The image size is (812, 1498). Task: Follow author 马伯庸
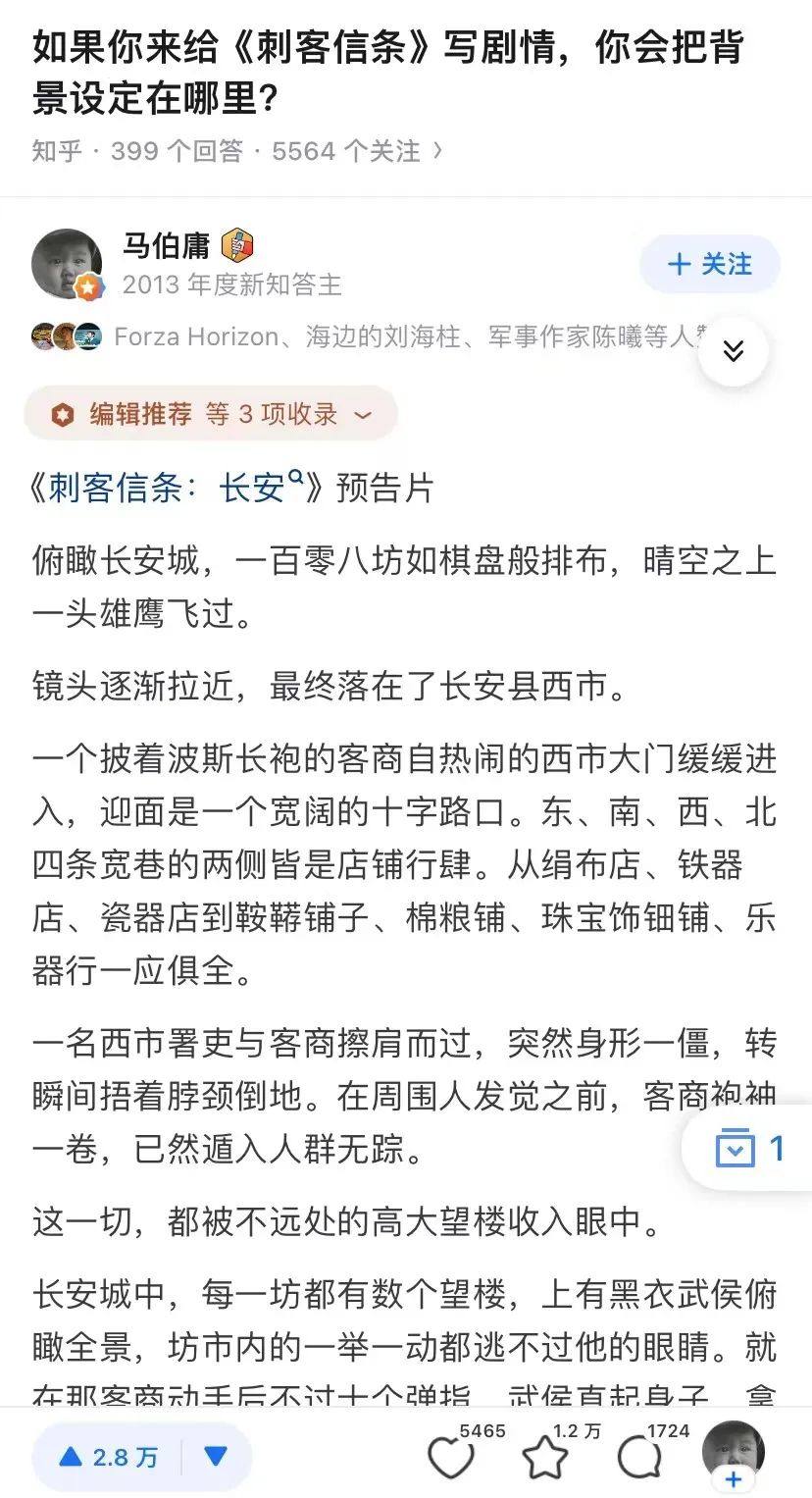709,264
